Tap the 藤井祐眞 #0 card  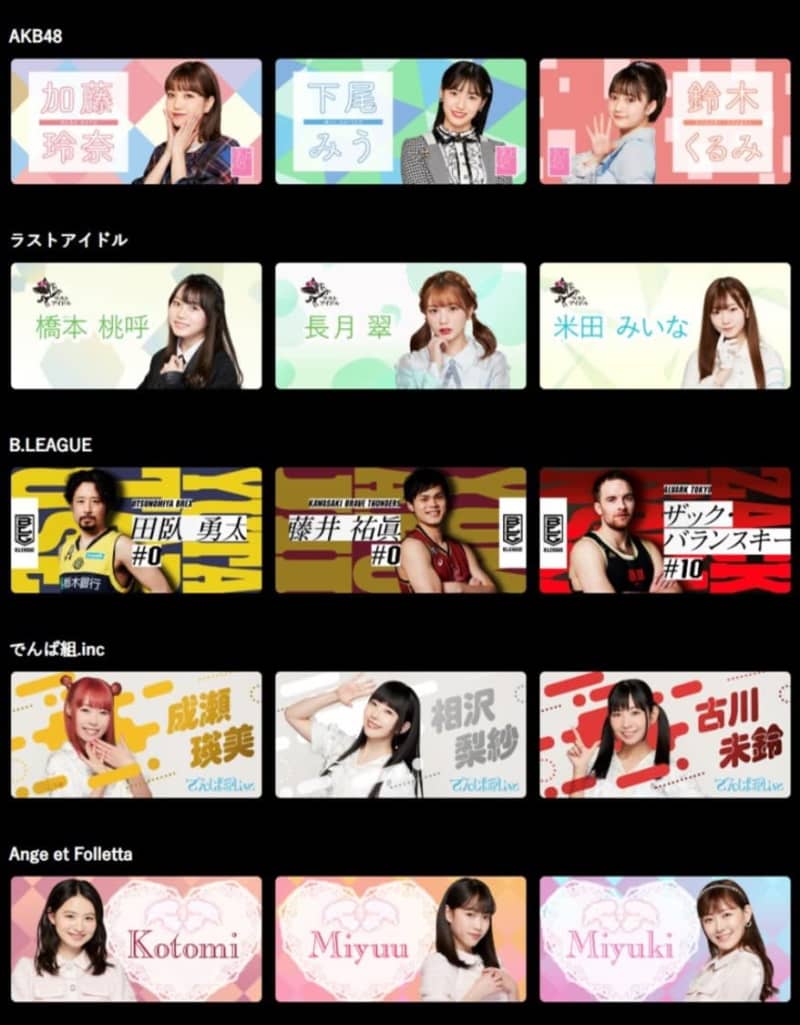(400, 530)
